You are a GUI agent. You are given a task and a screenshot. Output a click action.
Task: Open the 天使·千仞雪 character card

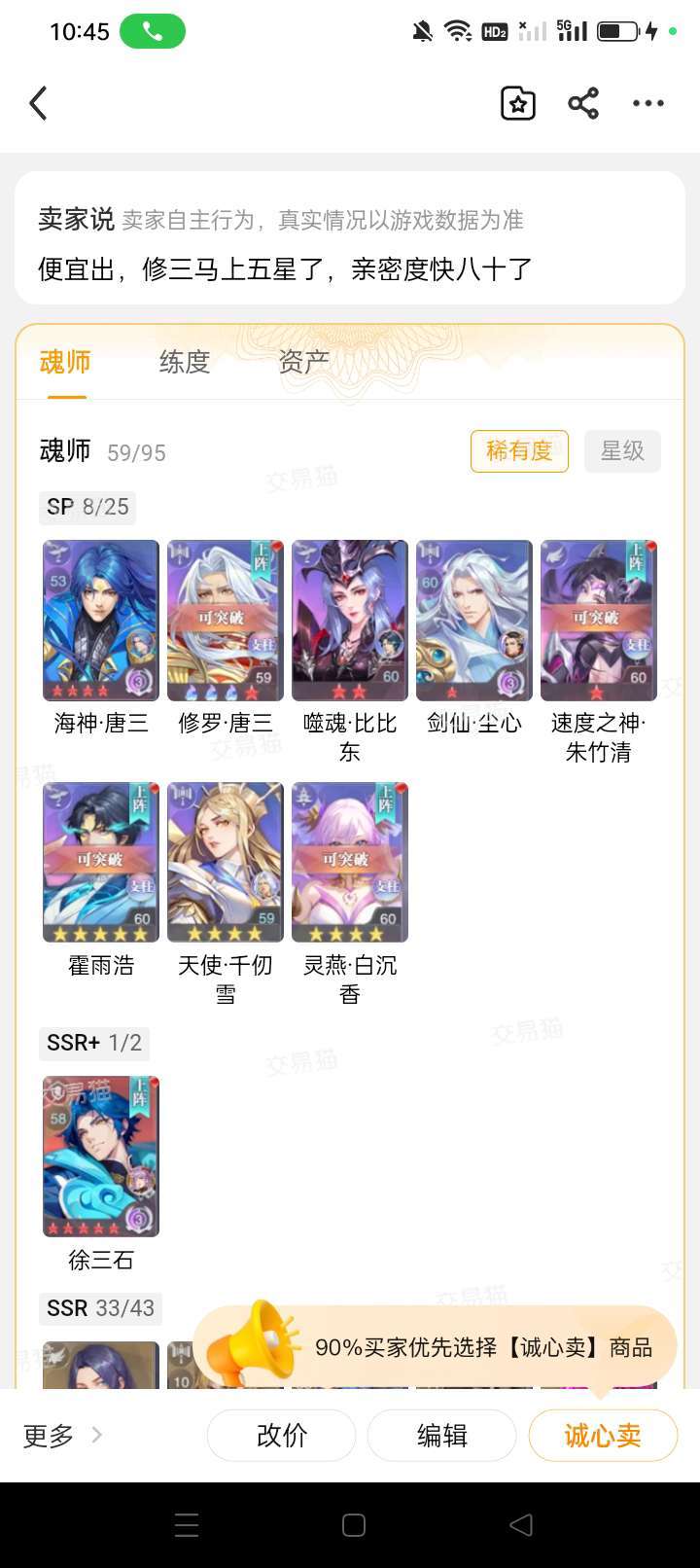coord(226,863)
